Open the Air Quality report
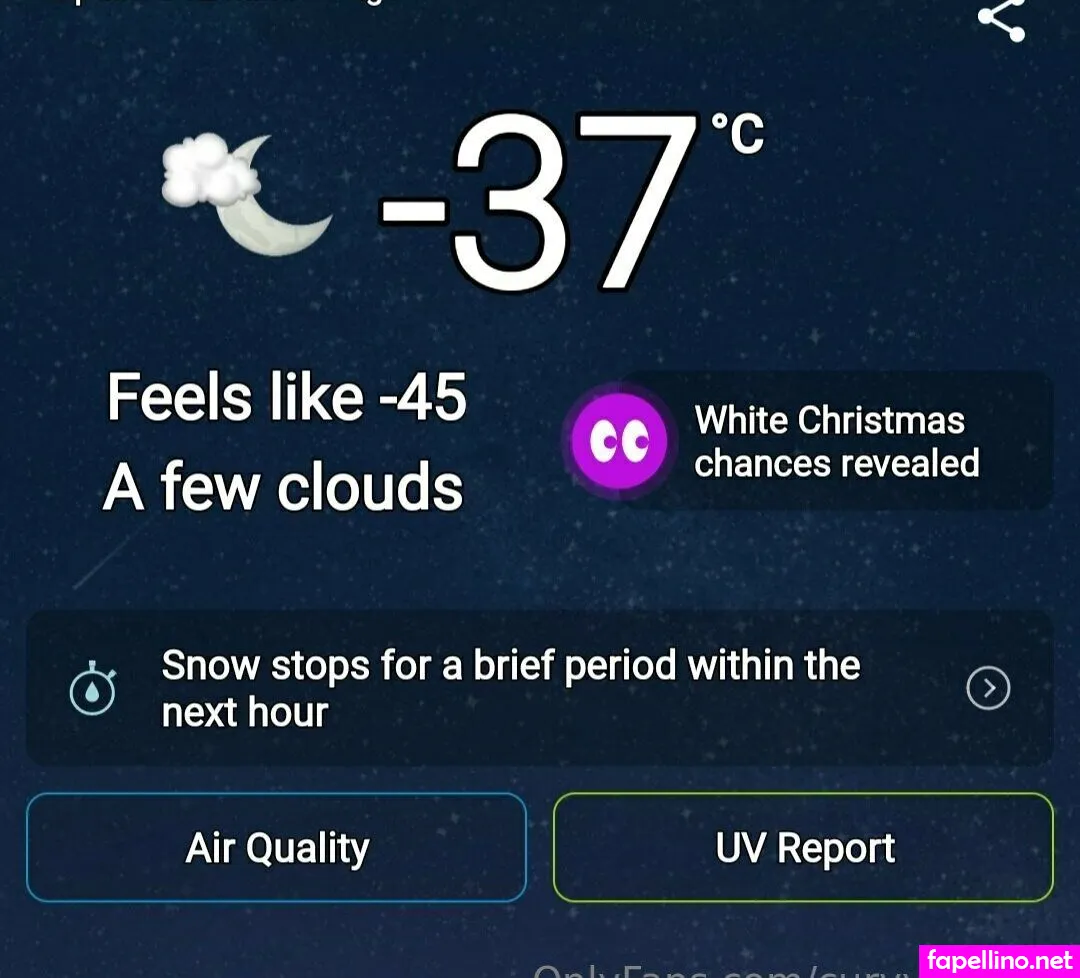 click(276, 848)
